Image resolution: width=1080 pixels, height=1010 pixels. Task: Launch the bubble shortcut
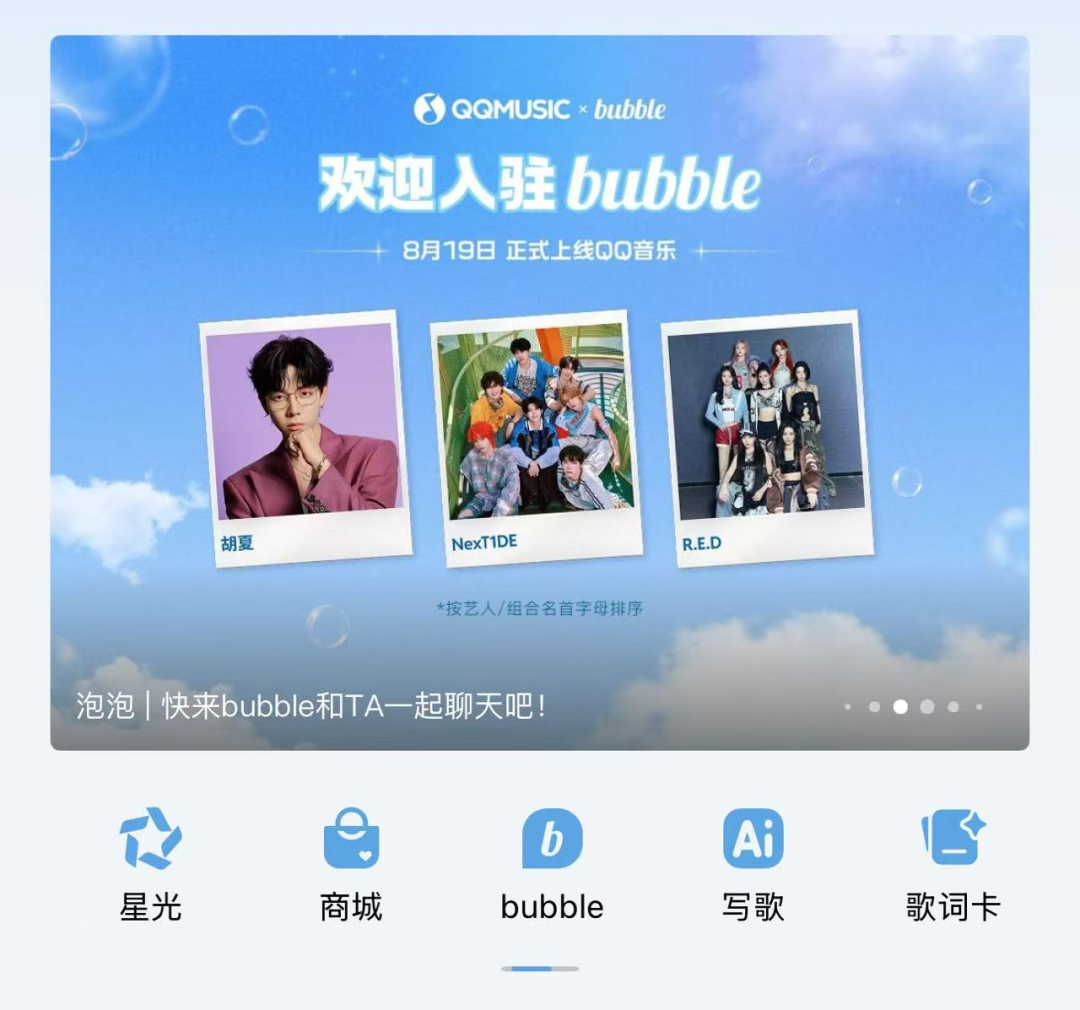tap(552, 864)
